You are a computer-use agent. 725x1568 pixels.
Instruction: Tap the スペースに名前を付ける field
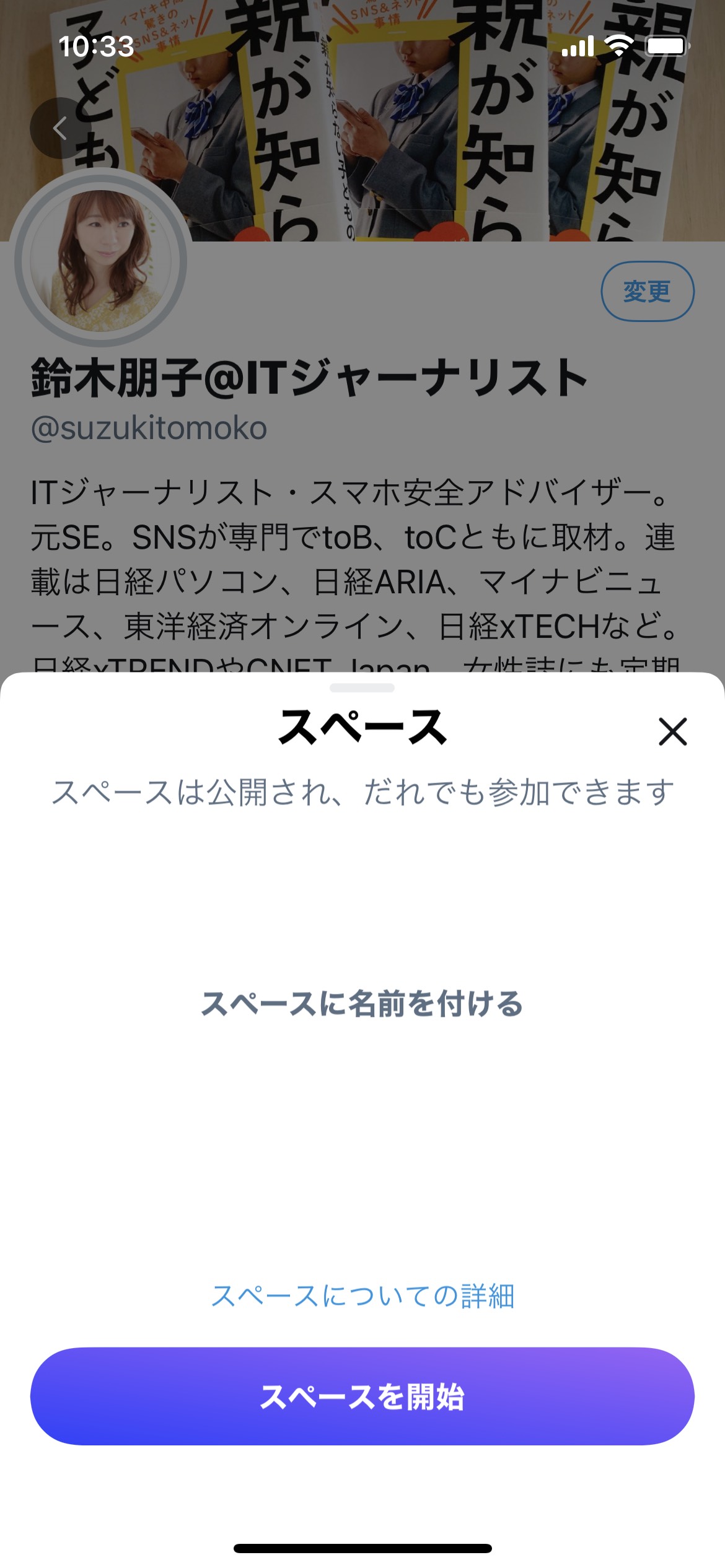pyautogui.click(x=362, y=1004)
